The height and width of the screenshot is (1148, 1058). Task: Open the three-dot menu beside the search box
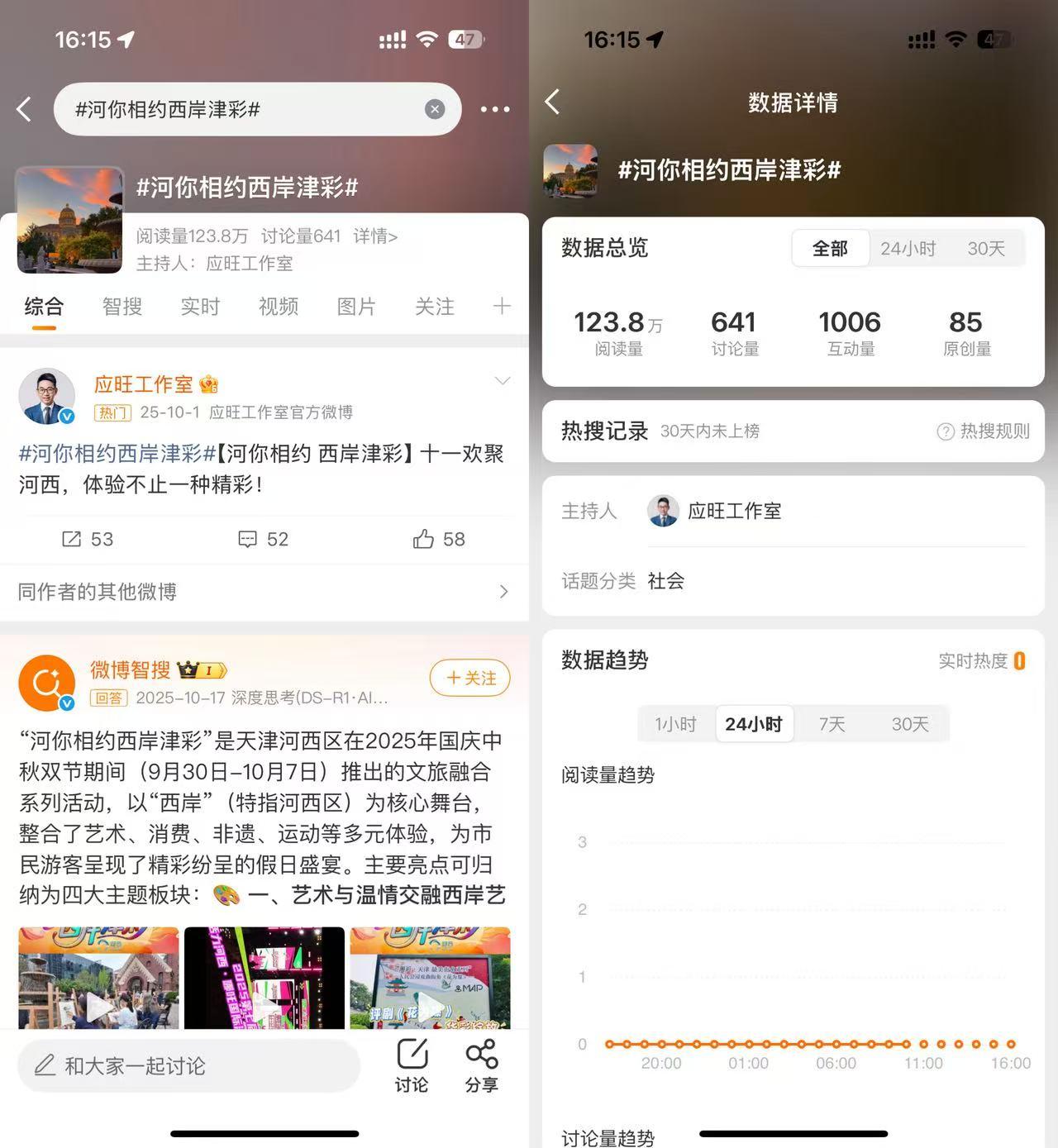[x=495, y=109]
